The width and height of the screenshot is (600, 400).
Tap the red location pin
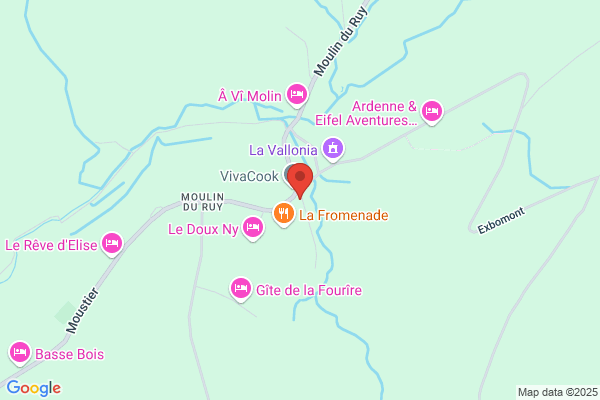click(x=300, y=180)
